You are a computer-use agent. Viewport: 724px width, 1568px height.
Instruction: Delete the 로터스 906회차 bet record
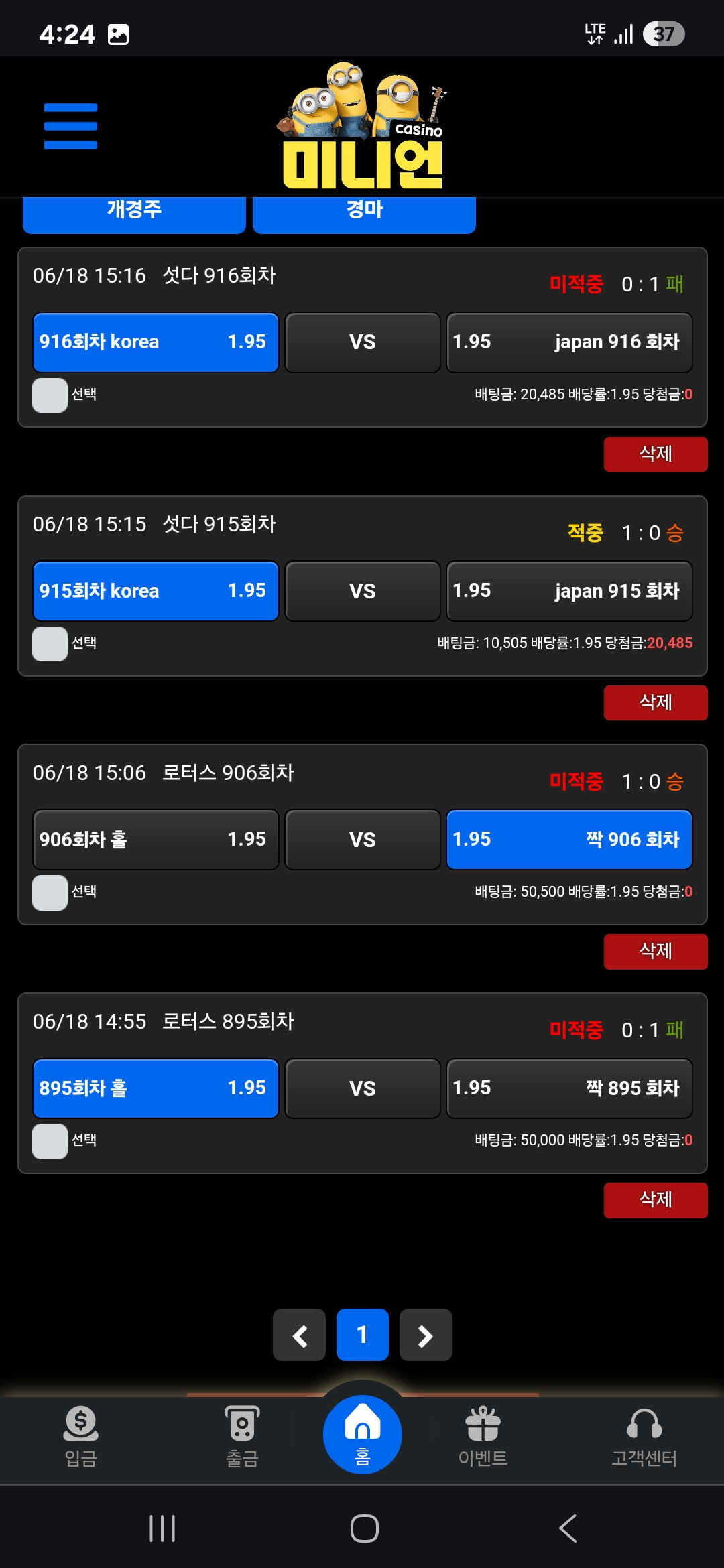656,952
